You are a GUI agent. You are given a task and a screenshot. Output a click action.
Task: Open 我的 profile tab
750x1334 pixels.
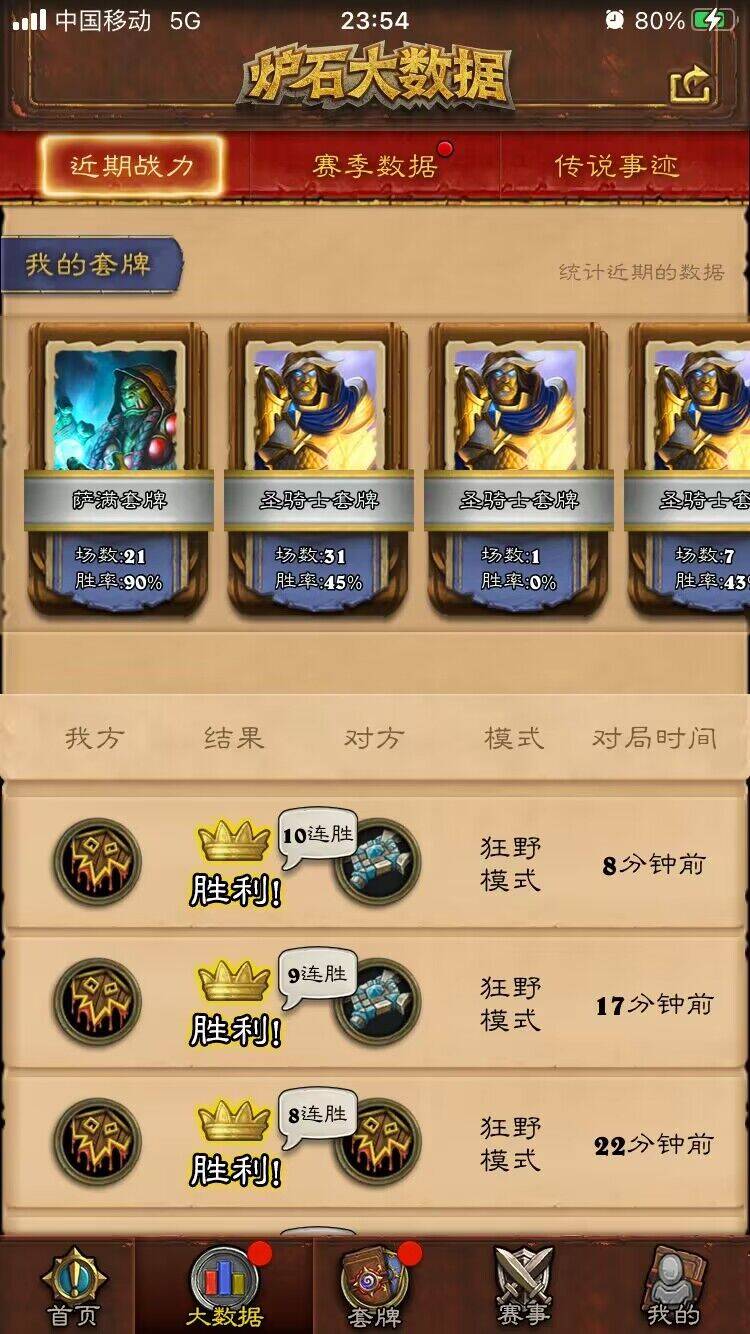coord(673,1288)
